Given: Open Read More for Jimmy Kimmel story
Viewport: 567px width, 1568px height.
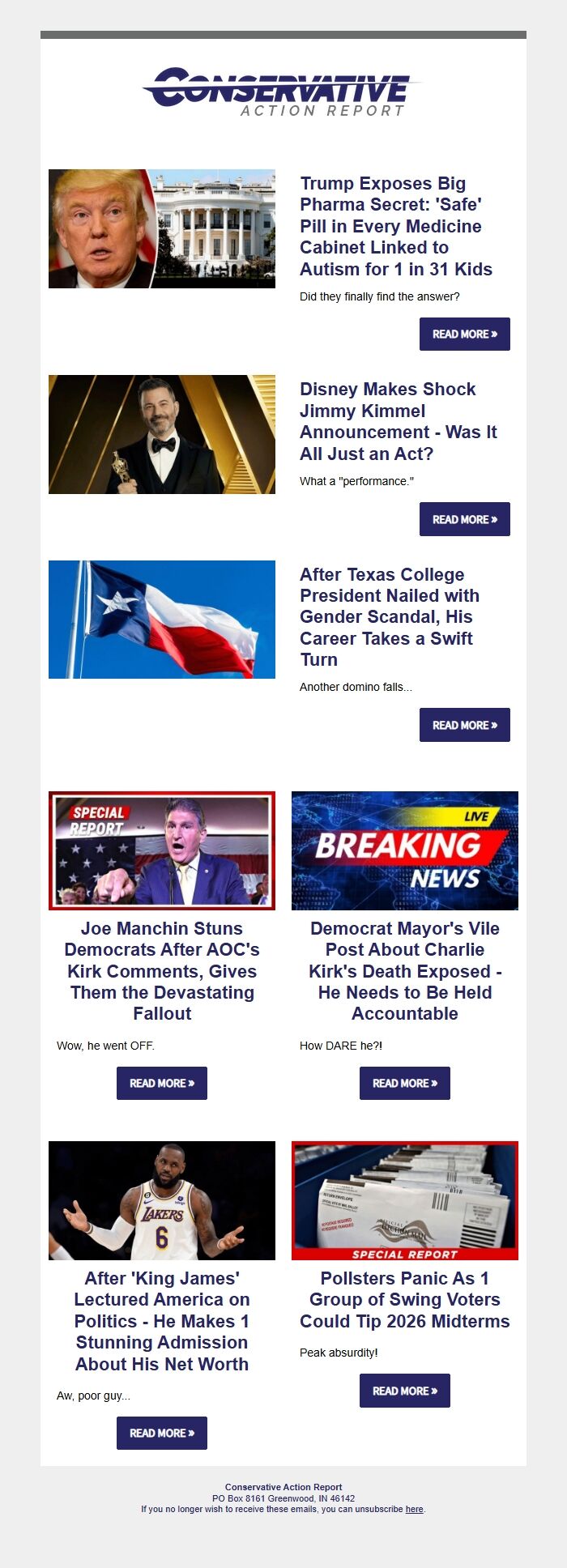Looking at the screenshot, I should (464, 519).
